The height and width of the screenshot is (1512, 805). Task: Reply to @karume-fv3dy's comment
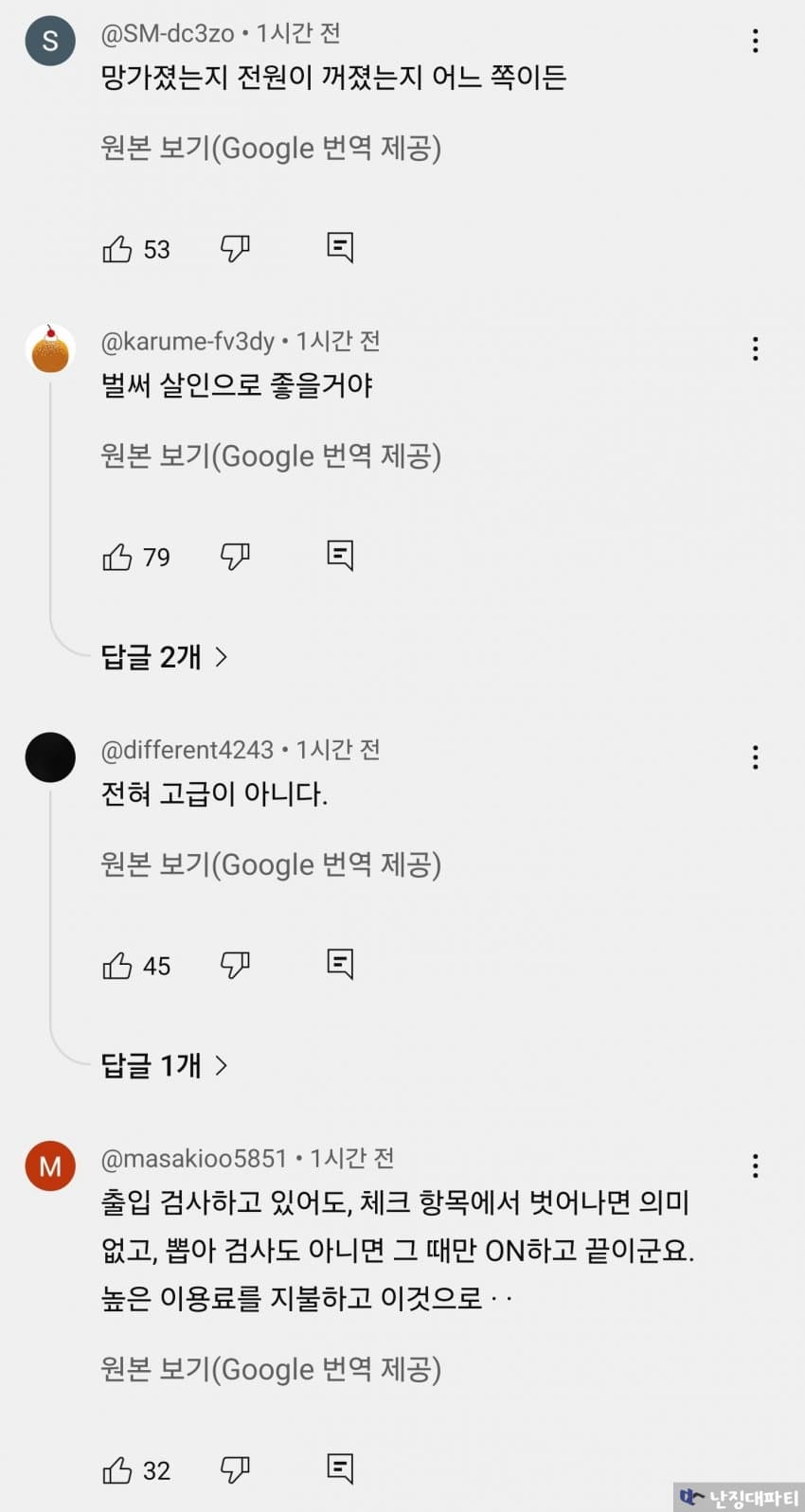[x=340, y=556]
